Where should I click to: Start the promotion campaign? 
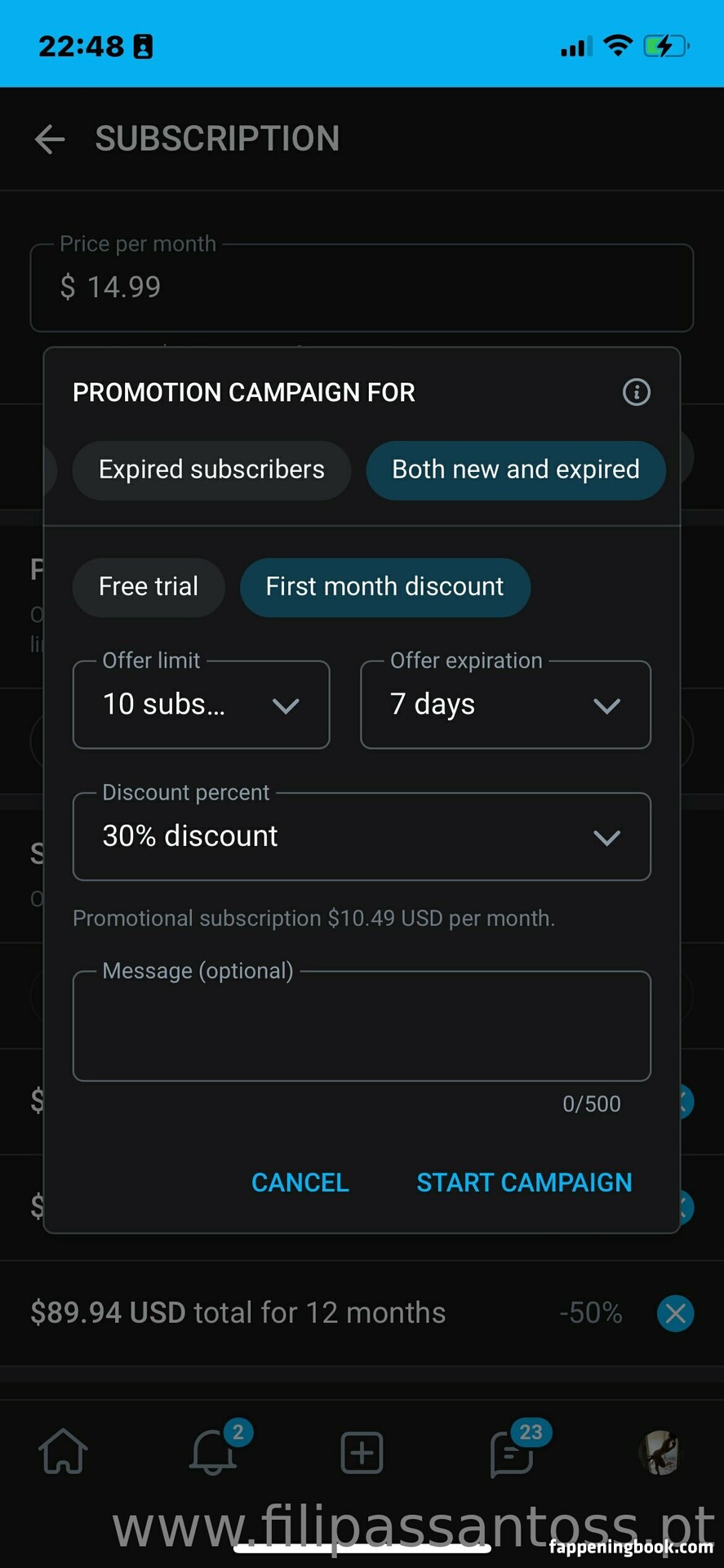coord(524,1183)
